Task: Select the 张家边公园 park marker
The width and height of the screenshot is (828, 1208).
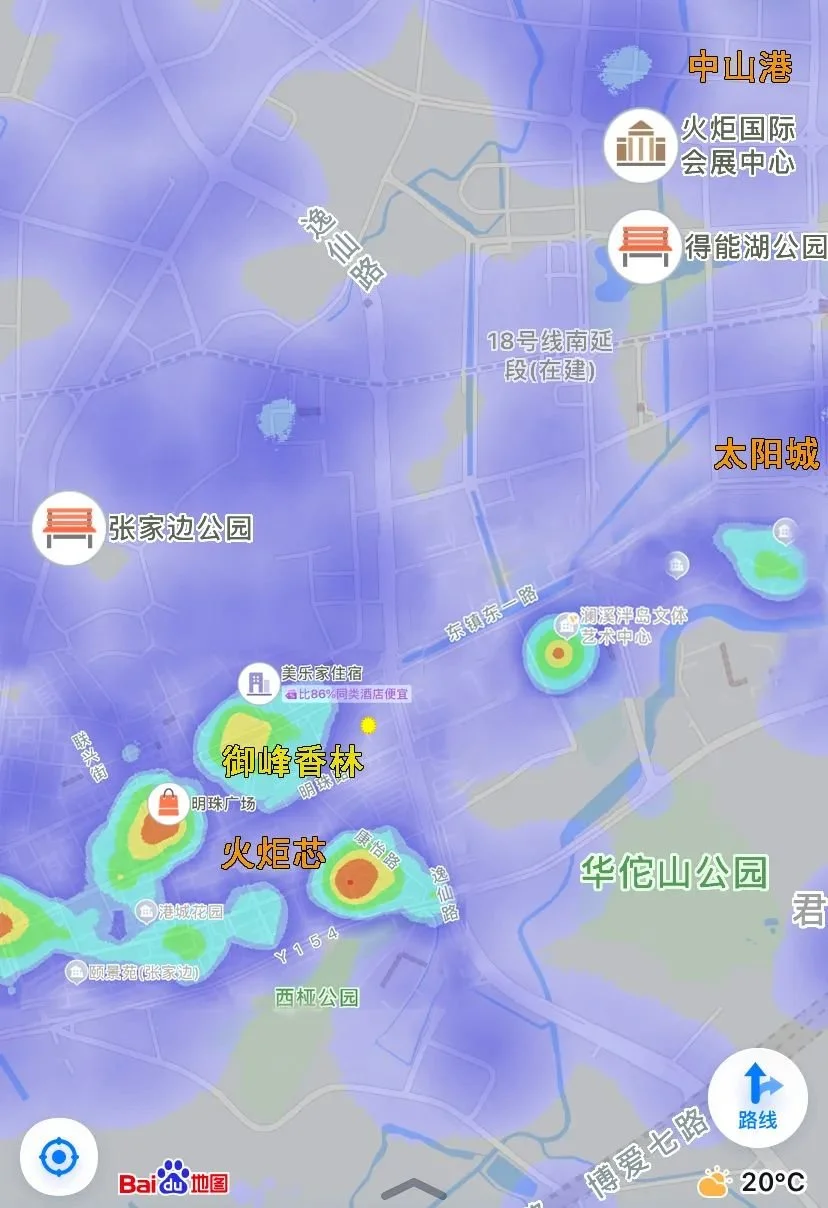Action: 68,527
